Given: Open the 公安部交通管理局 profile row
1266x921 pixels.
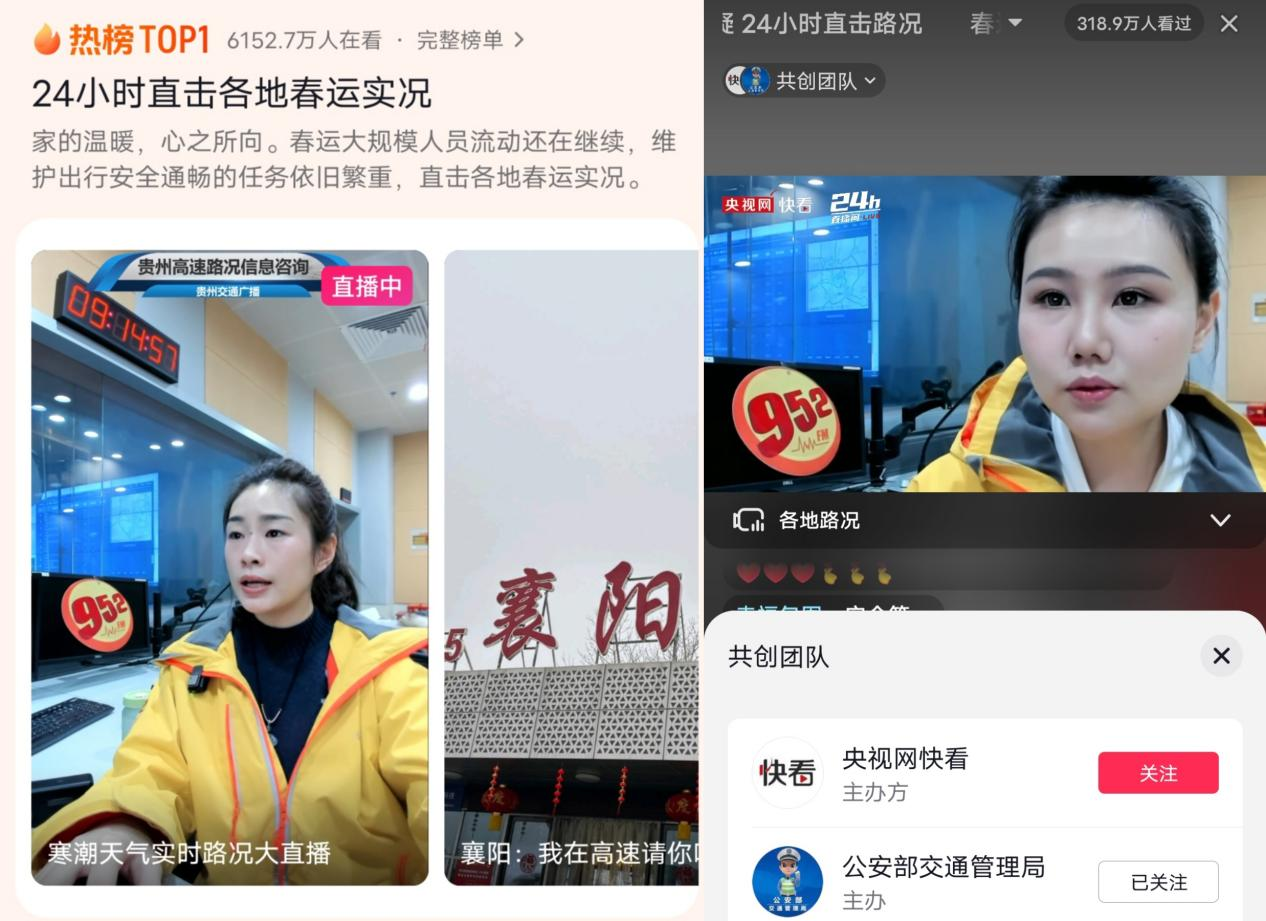Looking at the screenshot, I should pos(942,882).
